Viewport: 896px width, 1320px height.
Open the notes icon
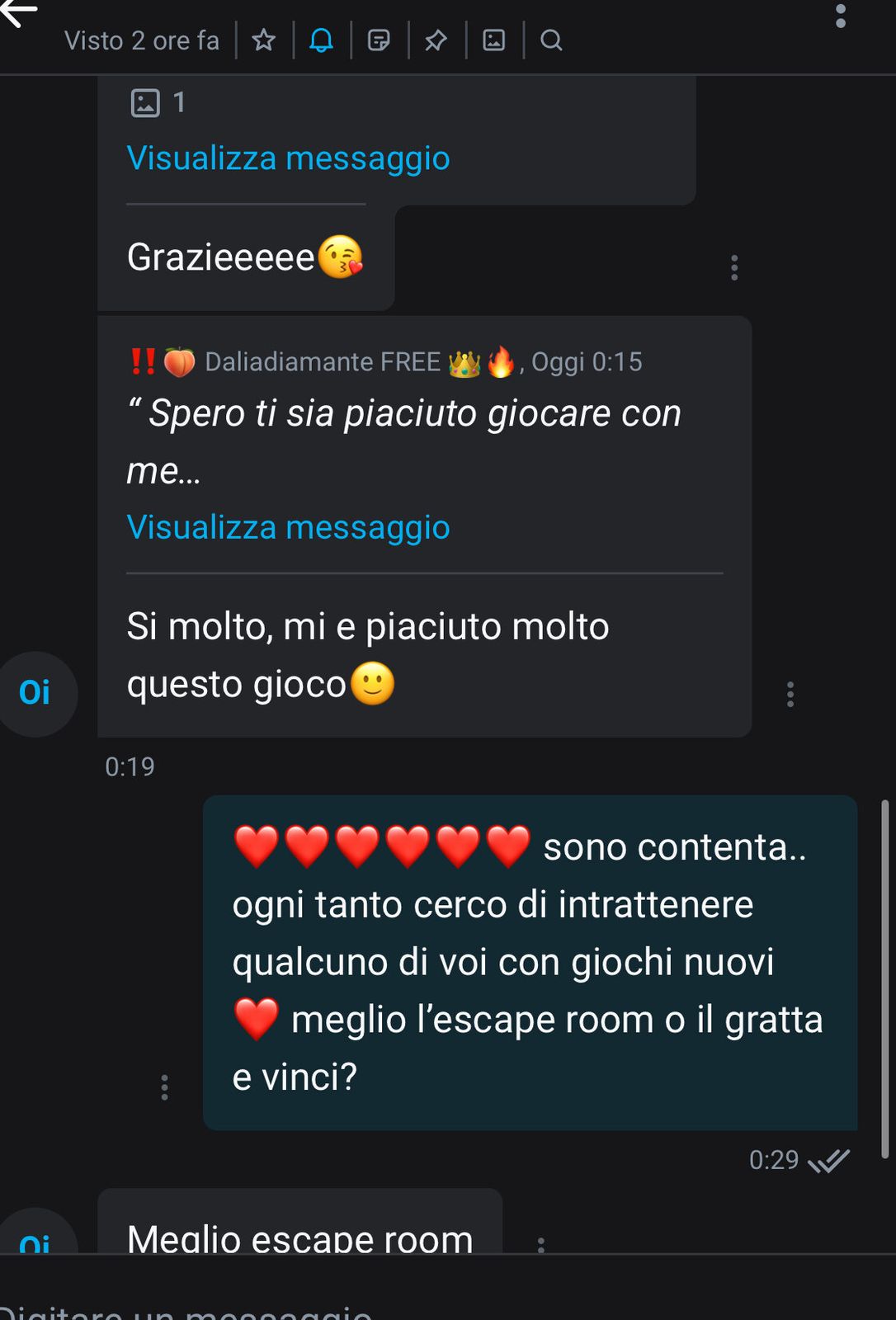click(379, 40)
